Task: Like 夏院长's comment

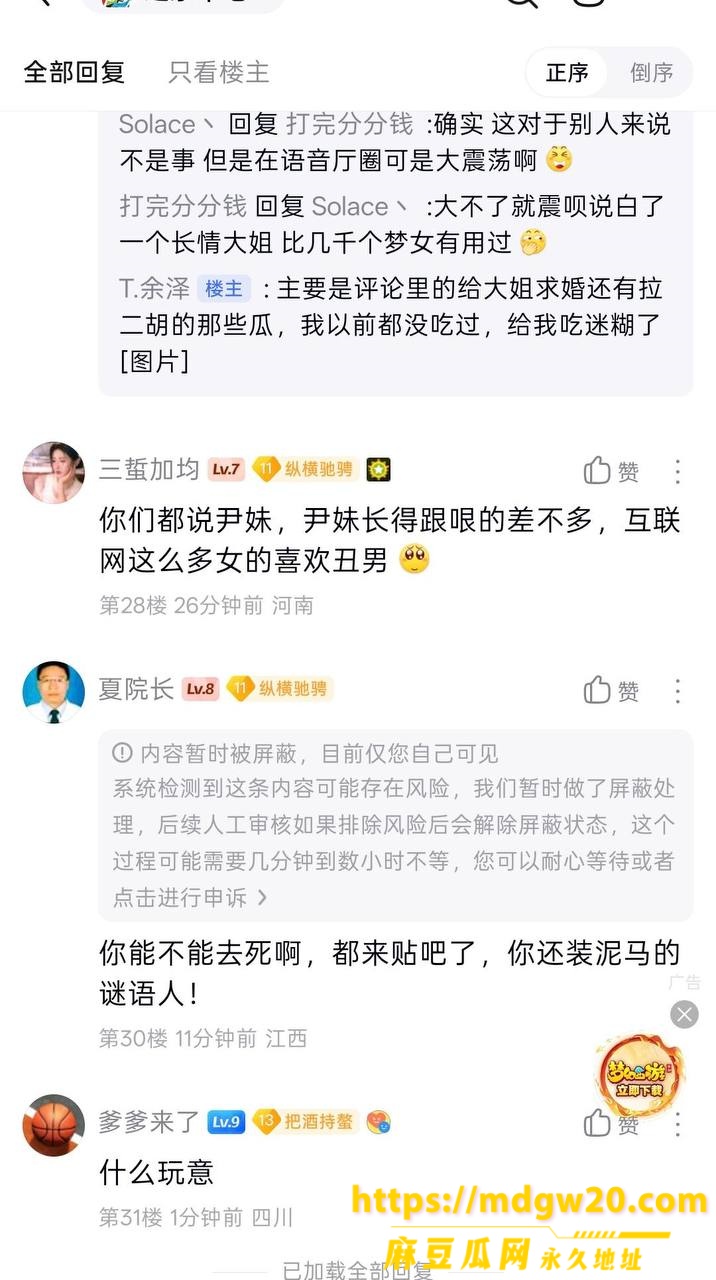Action: [x=612, y=690]
